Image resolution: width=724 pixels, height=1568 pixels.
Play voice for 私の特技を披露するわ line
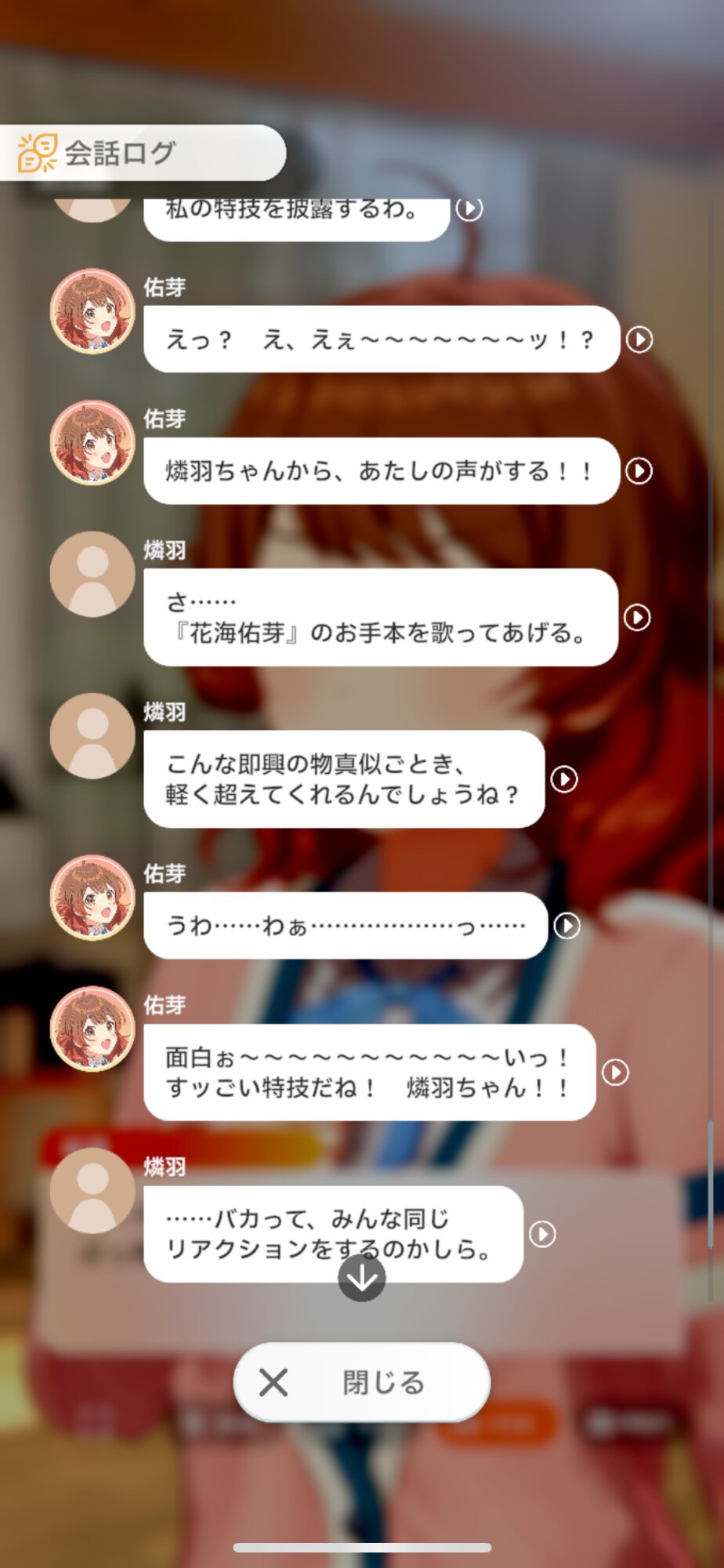click(x=469, y=209)
